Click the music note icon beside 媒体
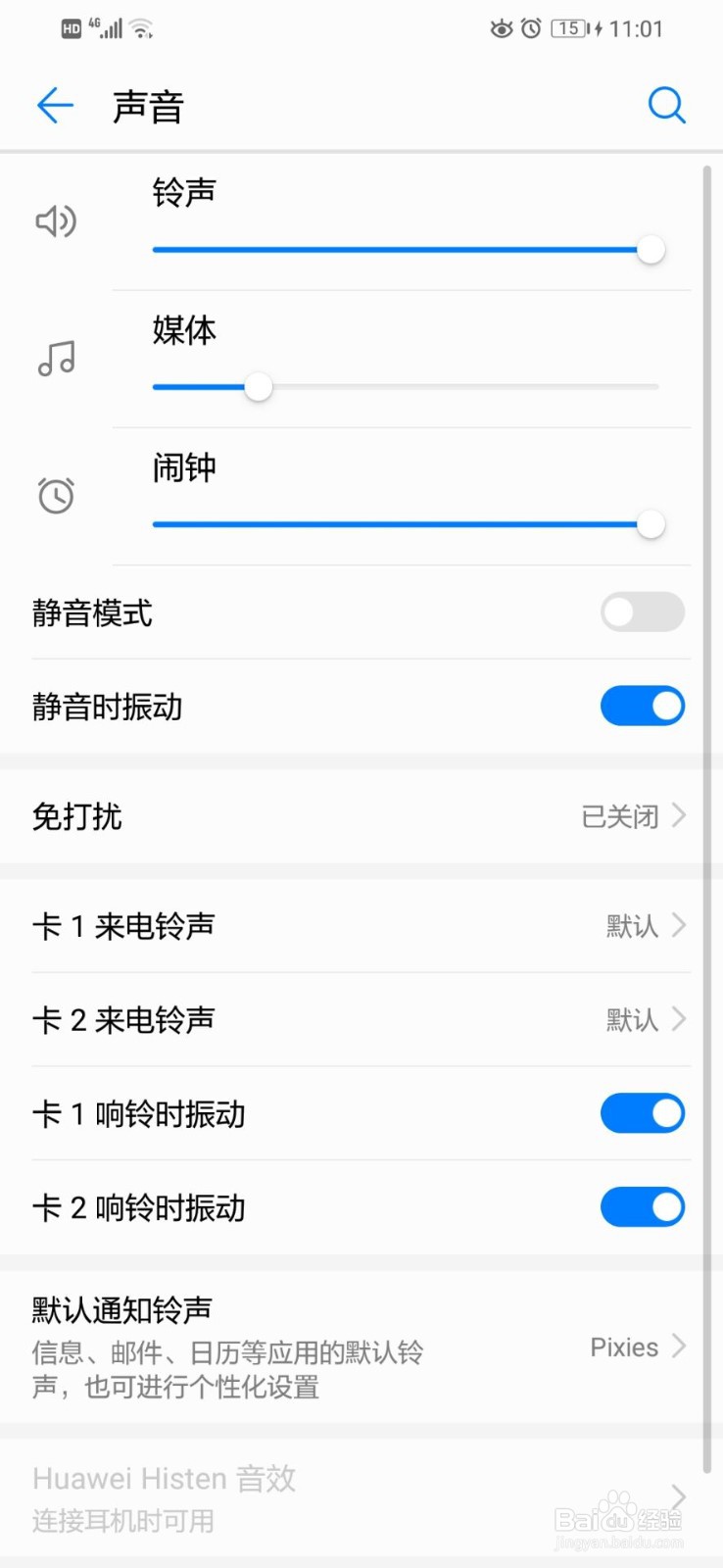The height and width of the screenshot is (1568, 723). click(x=56, y=358)
